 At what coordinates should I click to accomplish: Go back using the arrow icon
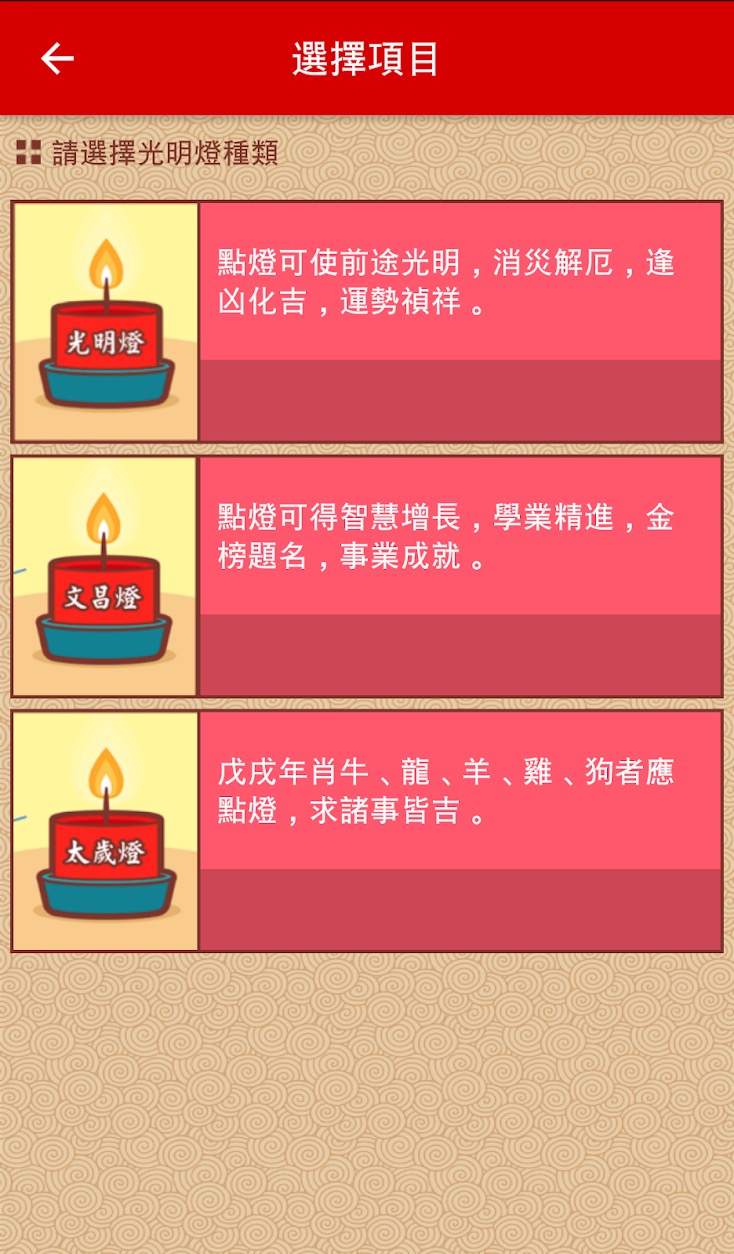(x=57, y=59)
